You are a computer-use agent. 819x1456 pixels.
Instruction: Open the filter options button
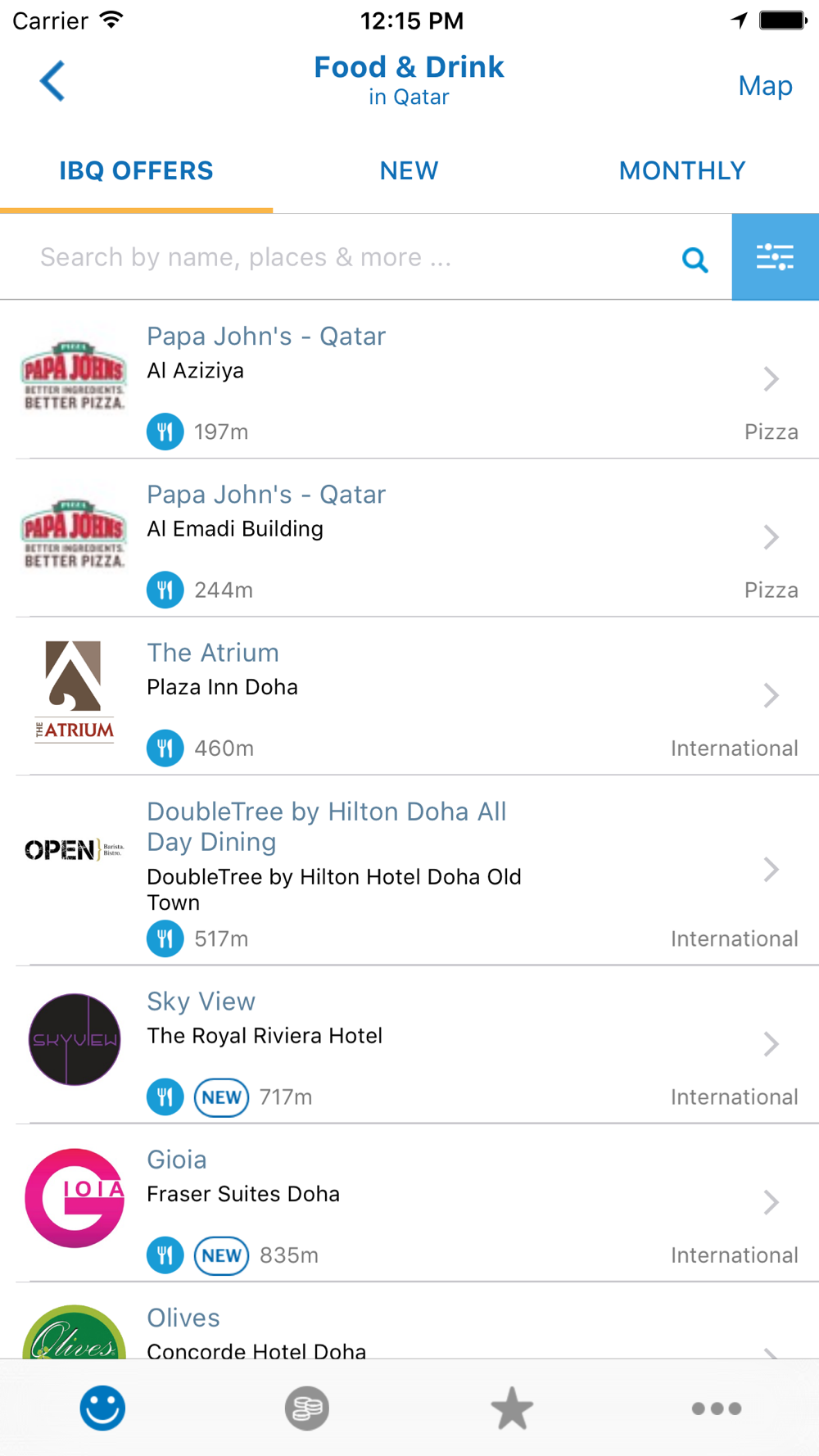[x=776, y=257]
